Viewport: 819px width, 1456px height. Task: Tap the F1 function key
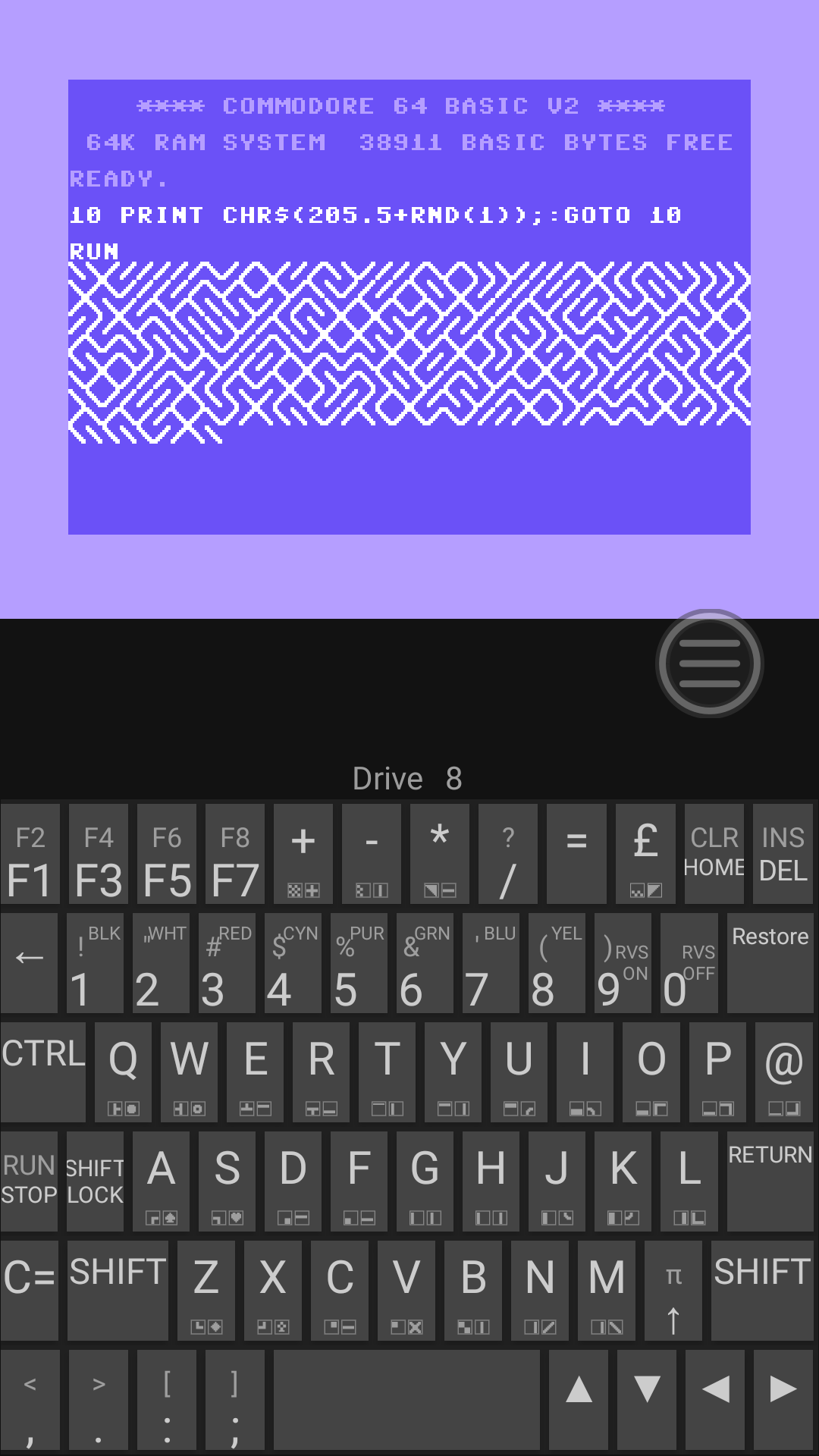30,853
